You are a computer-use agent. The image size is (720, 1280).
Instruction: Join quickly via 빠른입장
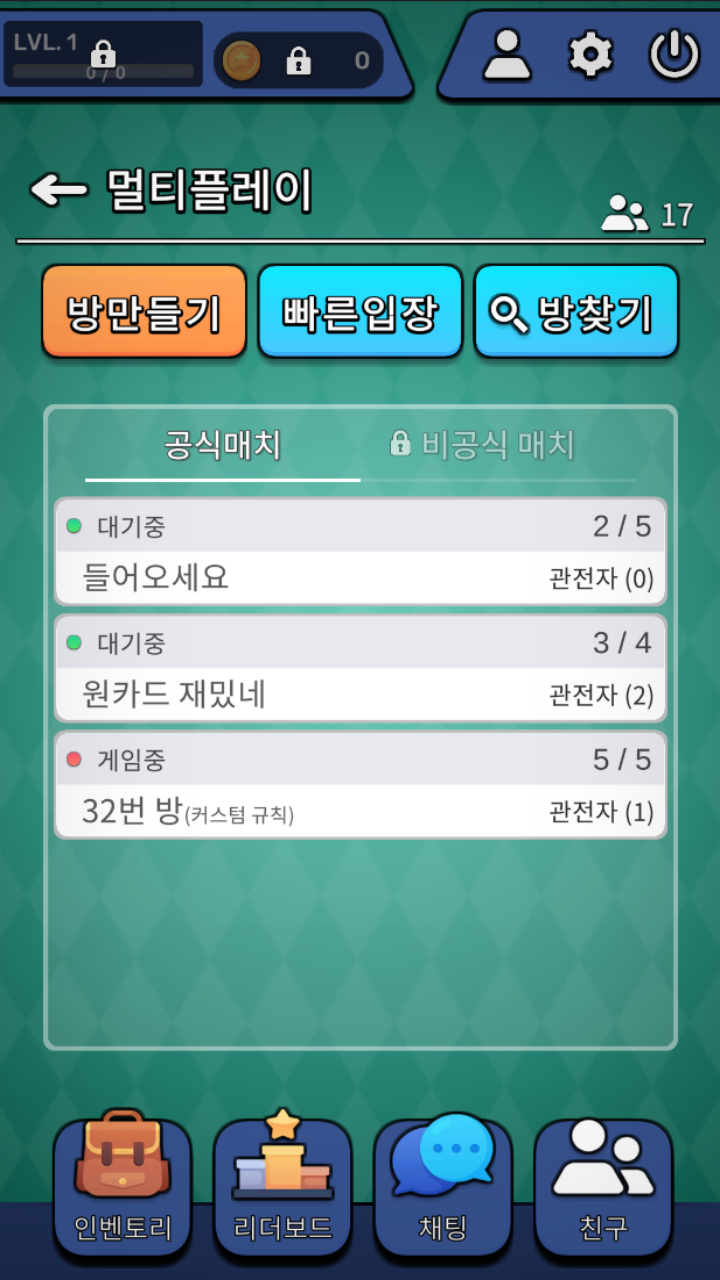click(x=360, y=312)
